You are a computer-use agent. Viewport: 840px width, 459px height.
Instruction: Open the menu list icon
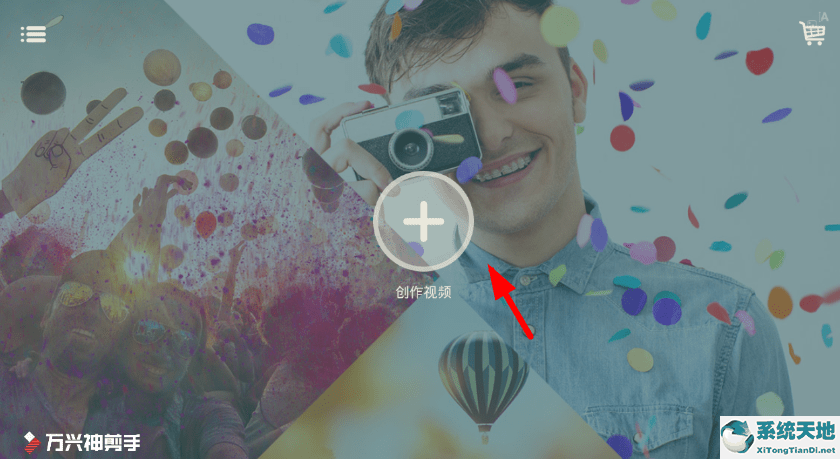(33, 33)
